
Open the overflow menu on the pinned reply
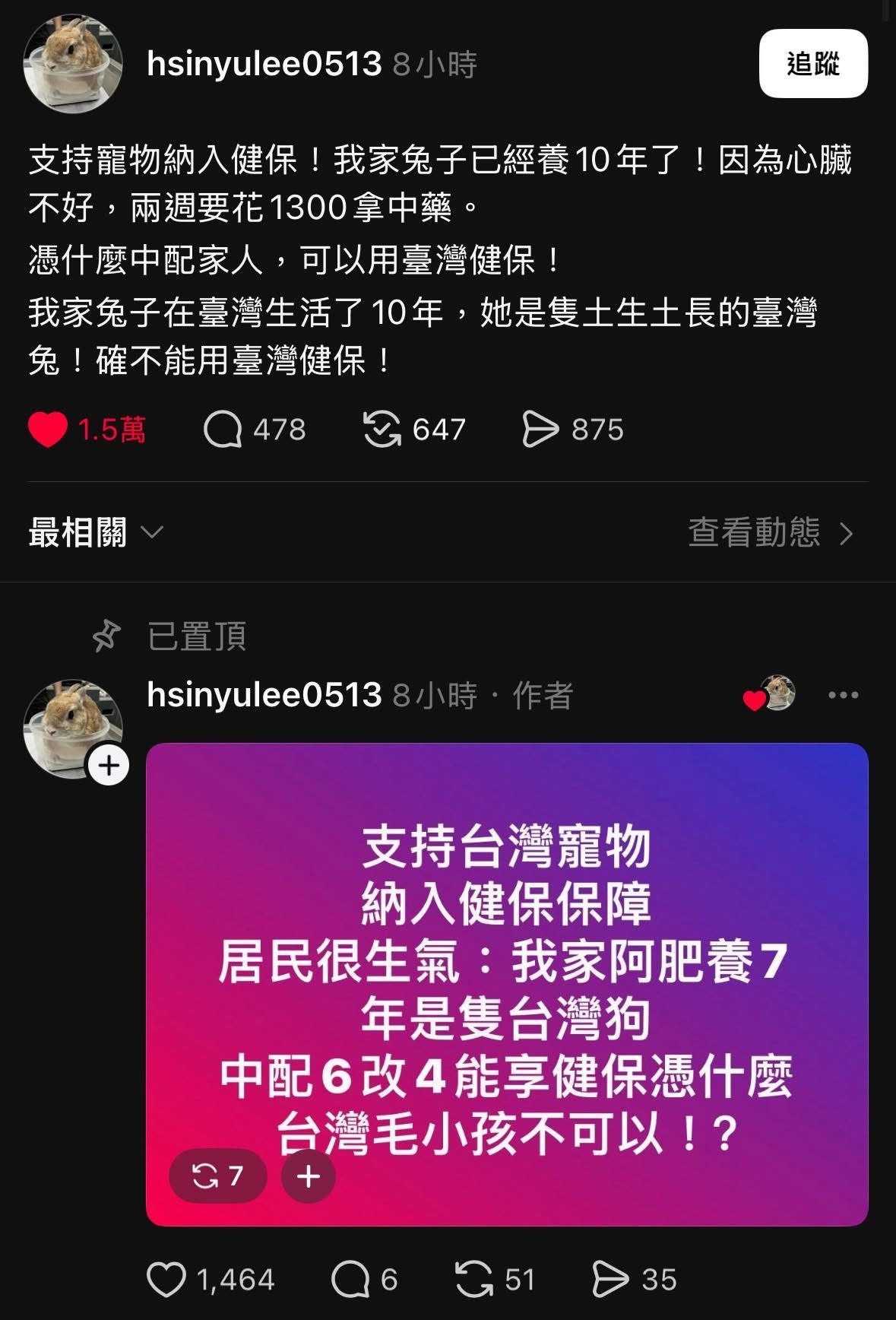[843, 695]
